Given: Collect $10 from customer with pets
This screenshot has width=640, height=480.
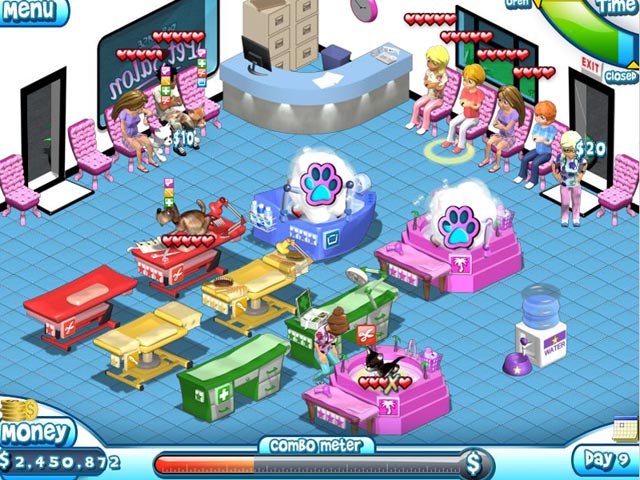Looking at the screenshot, I should click(182, 137).
